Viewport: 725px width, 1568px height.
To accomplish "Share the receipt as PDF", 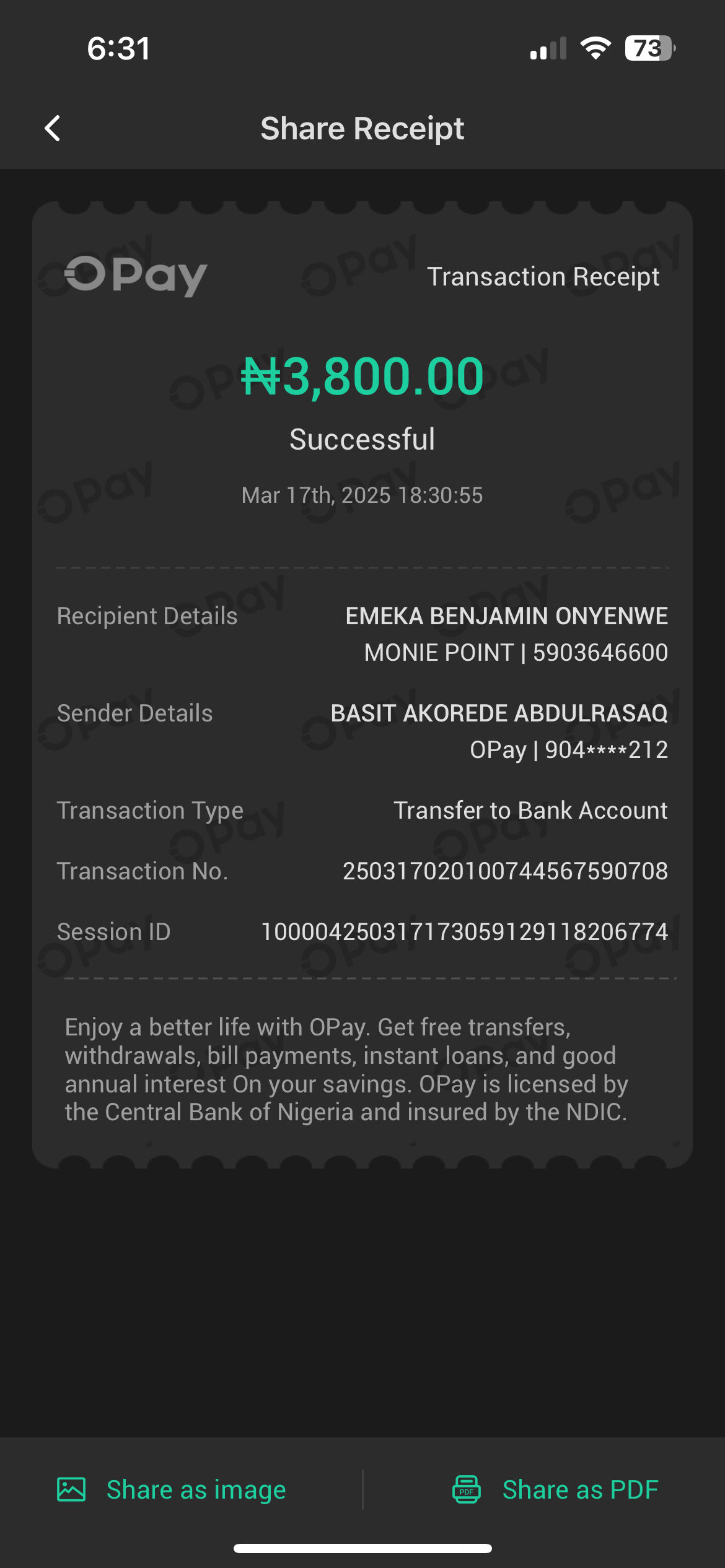I will pyautogui.click(x=555, y=1489).
